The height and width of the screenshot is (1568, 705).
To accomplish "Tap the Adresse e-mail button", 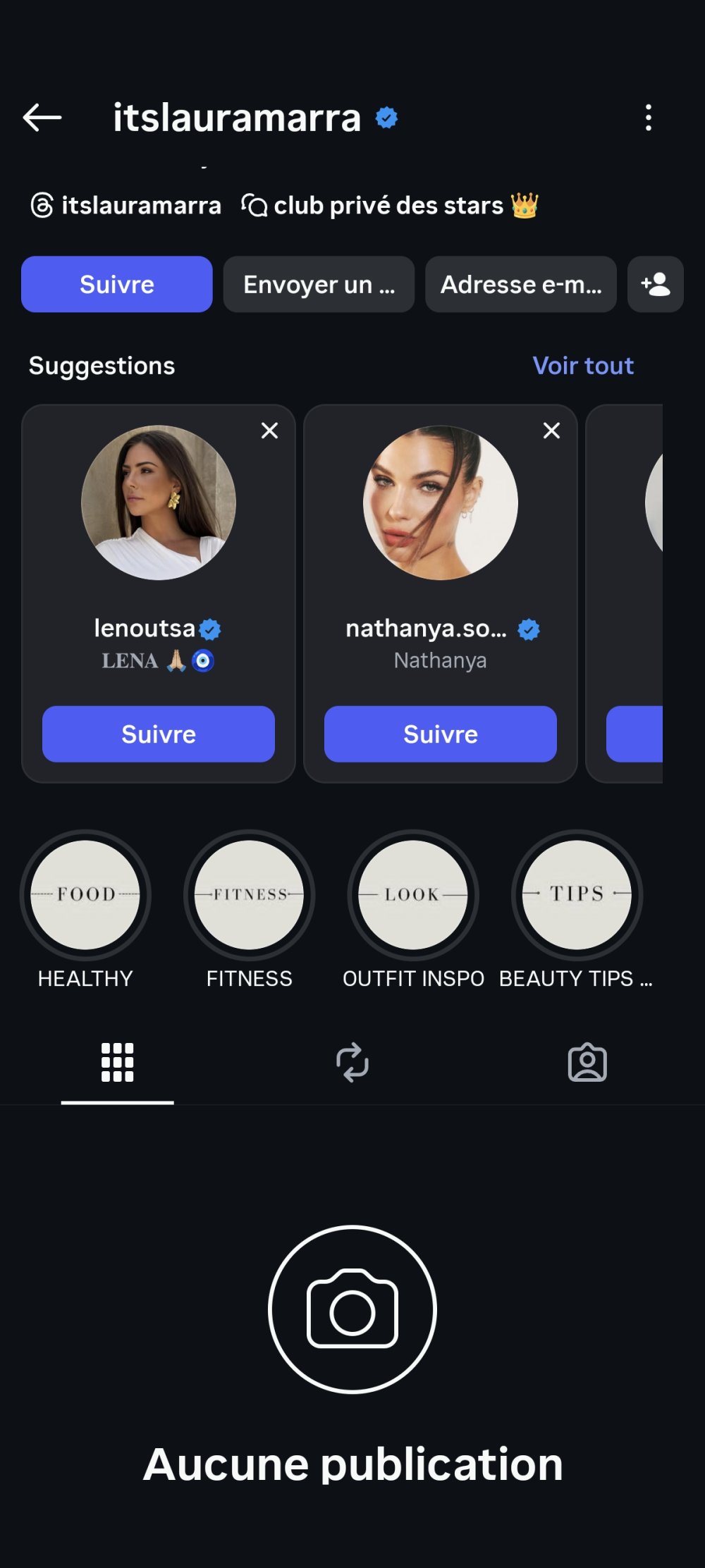I will (521, 284).
